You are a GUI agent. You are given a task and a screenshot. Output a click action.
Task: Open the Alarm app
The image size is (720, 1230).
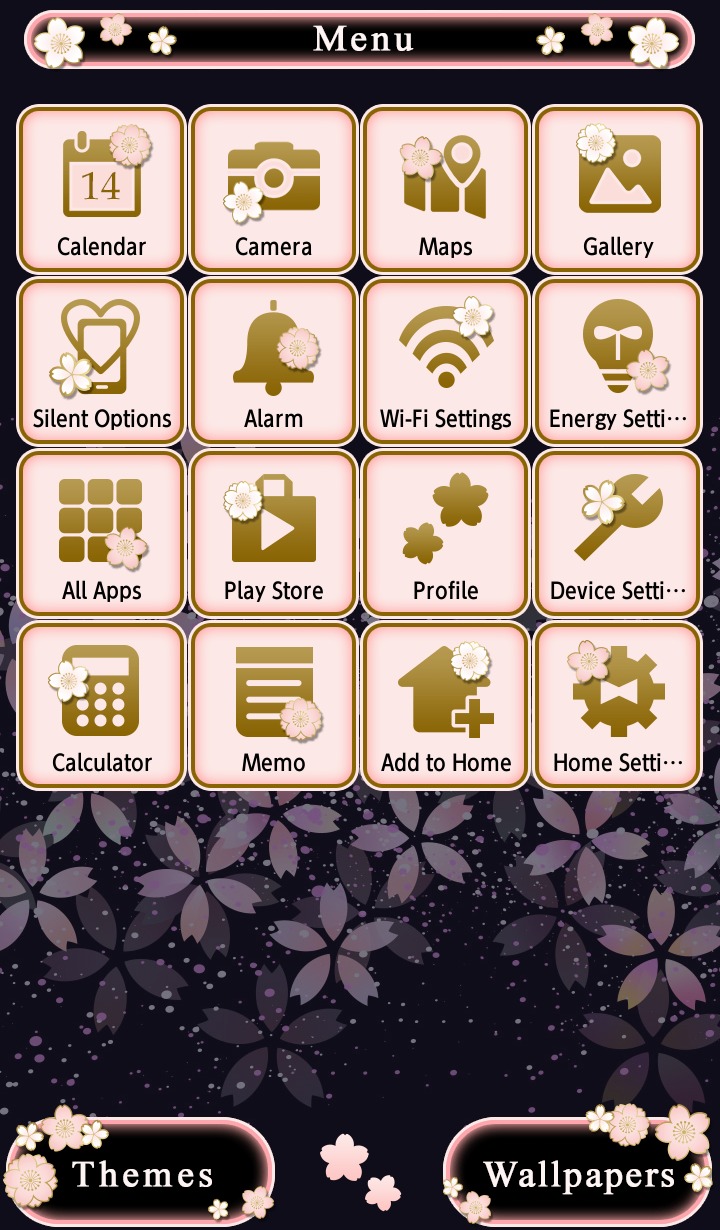pos(273,361)
